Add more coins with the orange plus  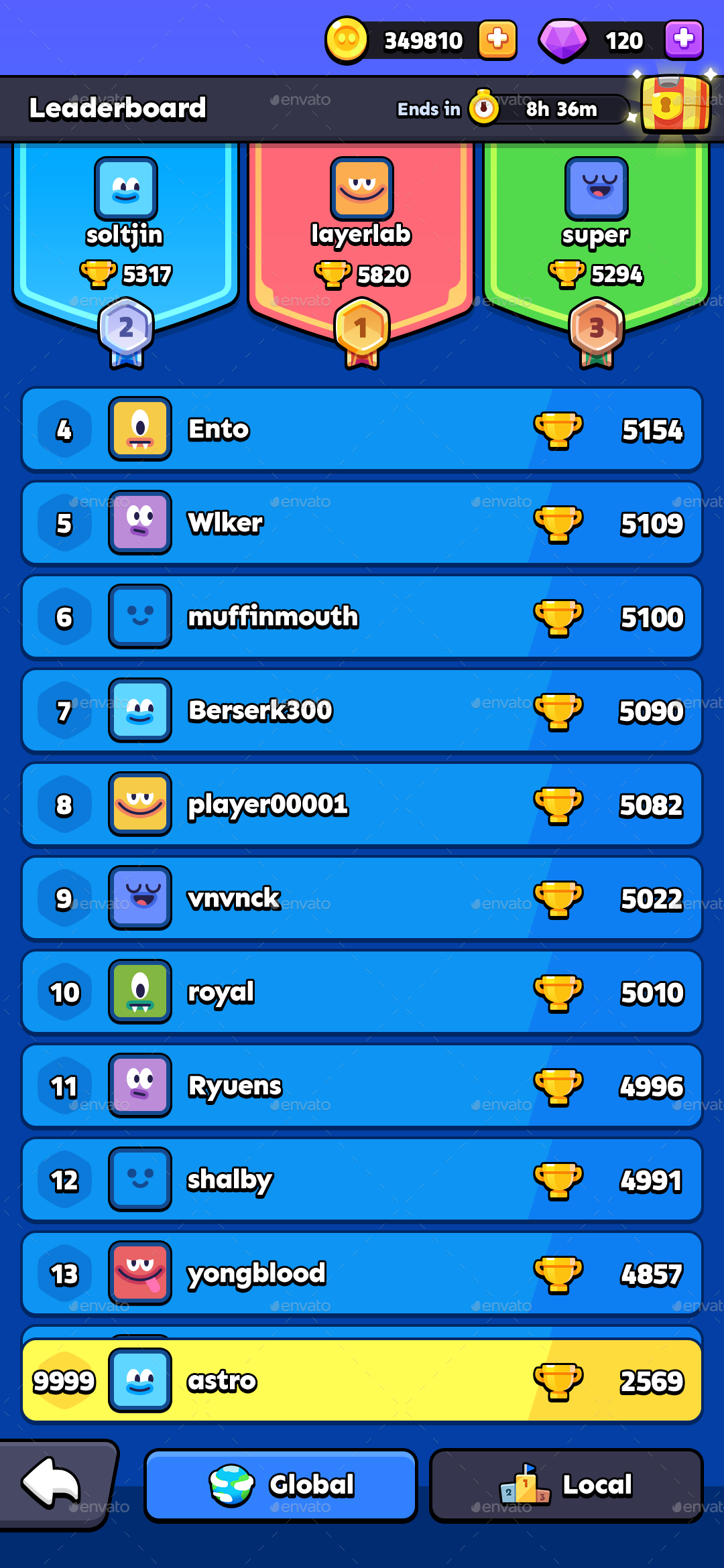pyautogui.click(x=497, y=40)
